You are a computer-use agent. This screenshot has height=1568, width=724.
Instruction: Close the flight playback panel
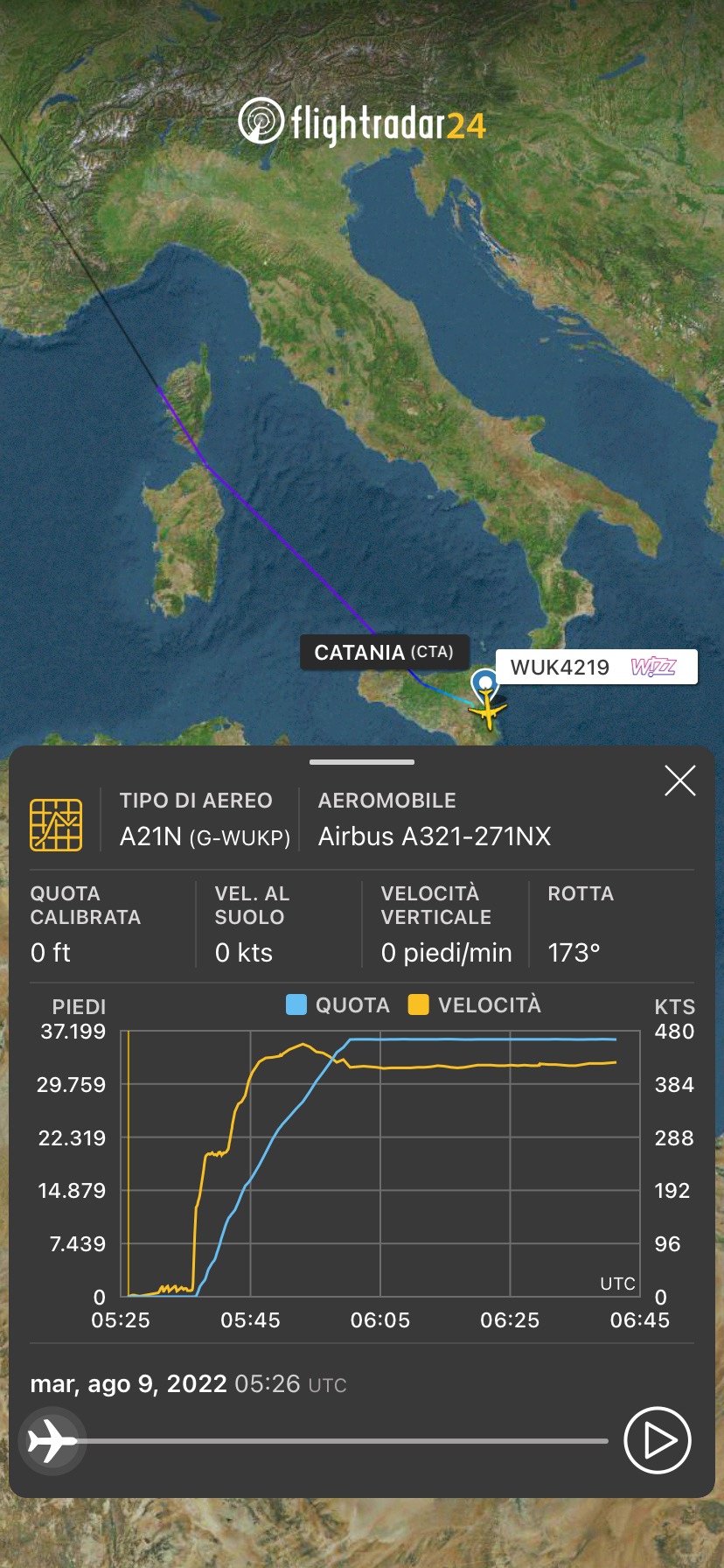click(x=679, y=780)
